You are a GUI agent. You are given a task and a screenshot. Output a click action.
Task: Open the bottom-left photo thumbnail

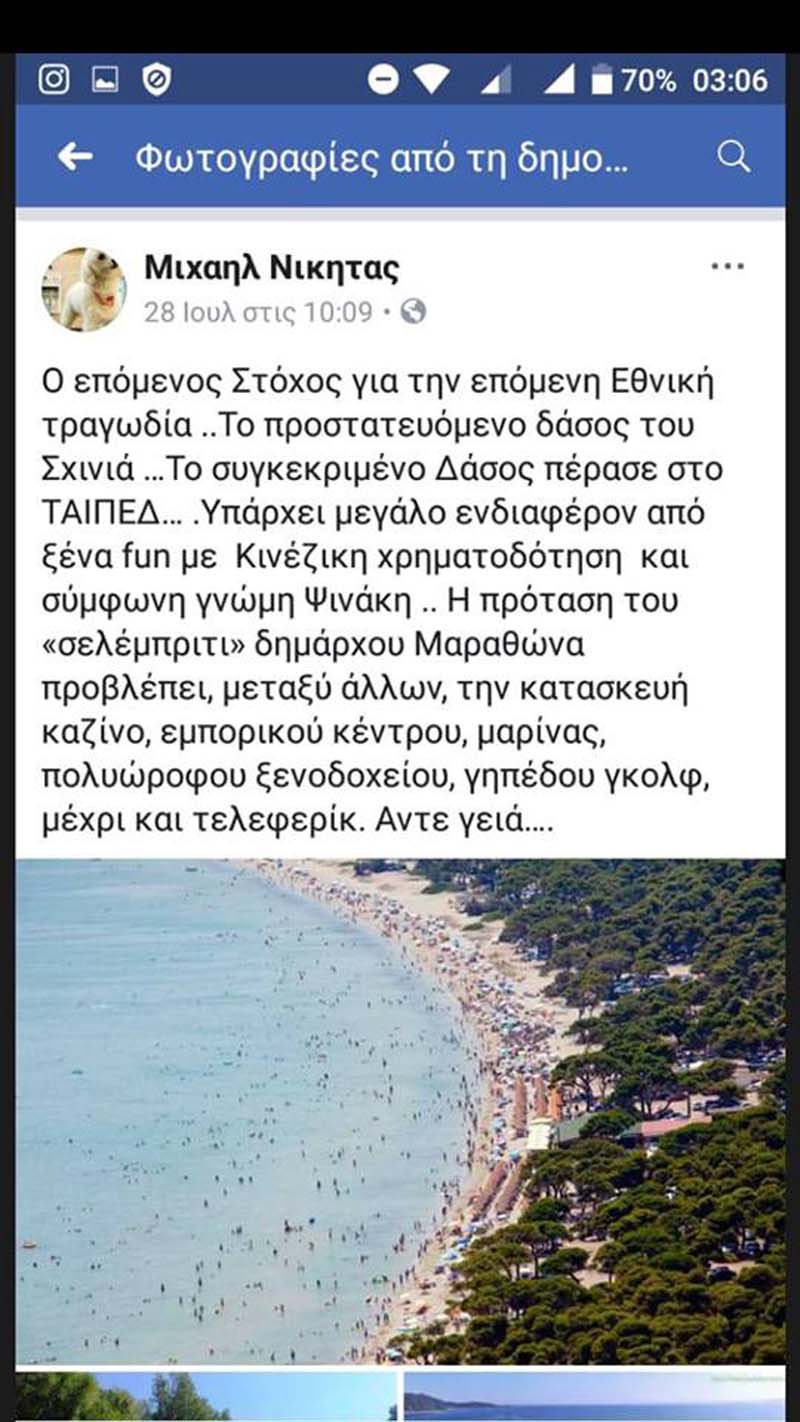(206, 1396)
